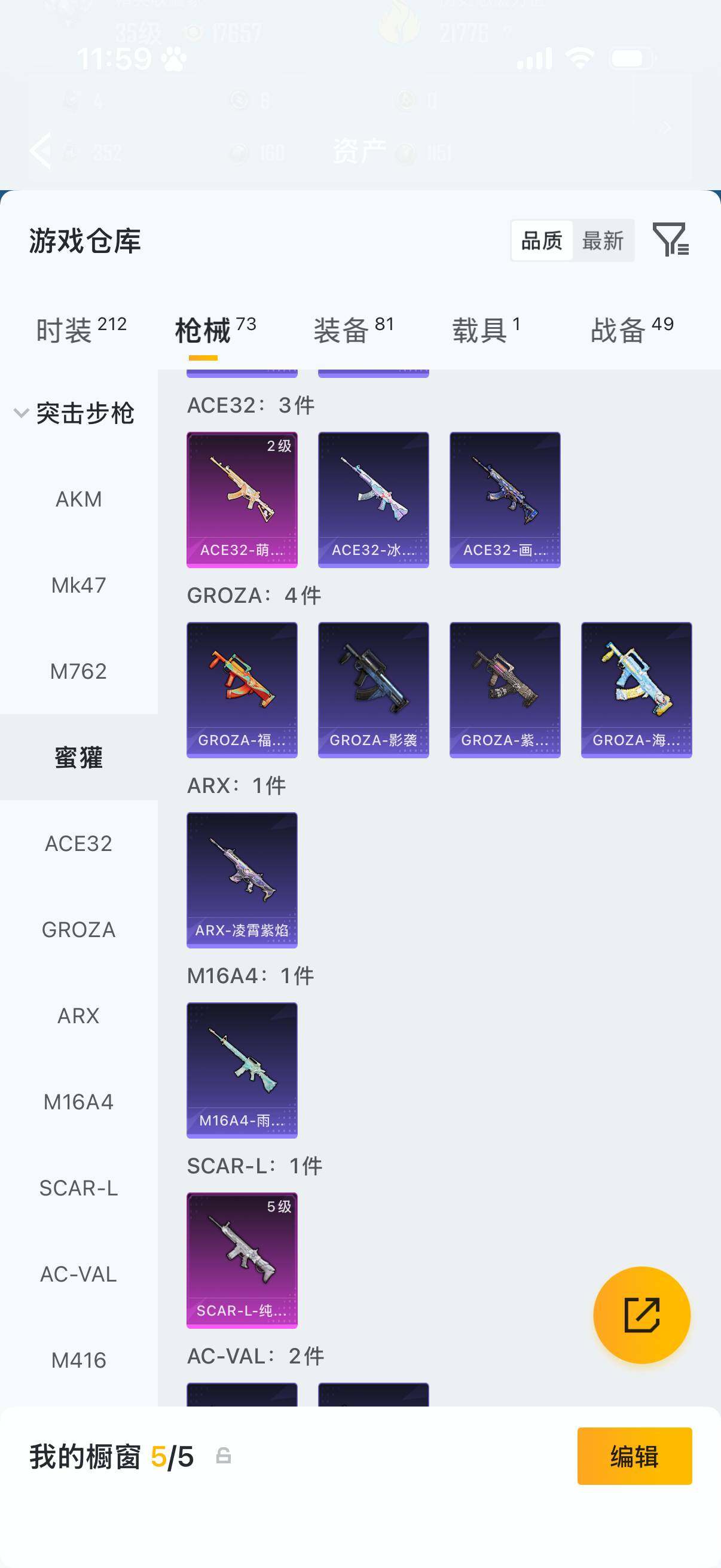Image resolution: width=721 pixels, height=1568 pixels.
Task: Open the ACE32-萌 skin card
Action: pyautogui.click(x=242, y=499)
